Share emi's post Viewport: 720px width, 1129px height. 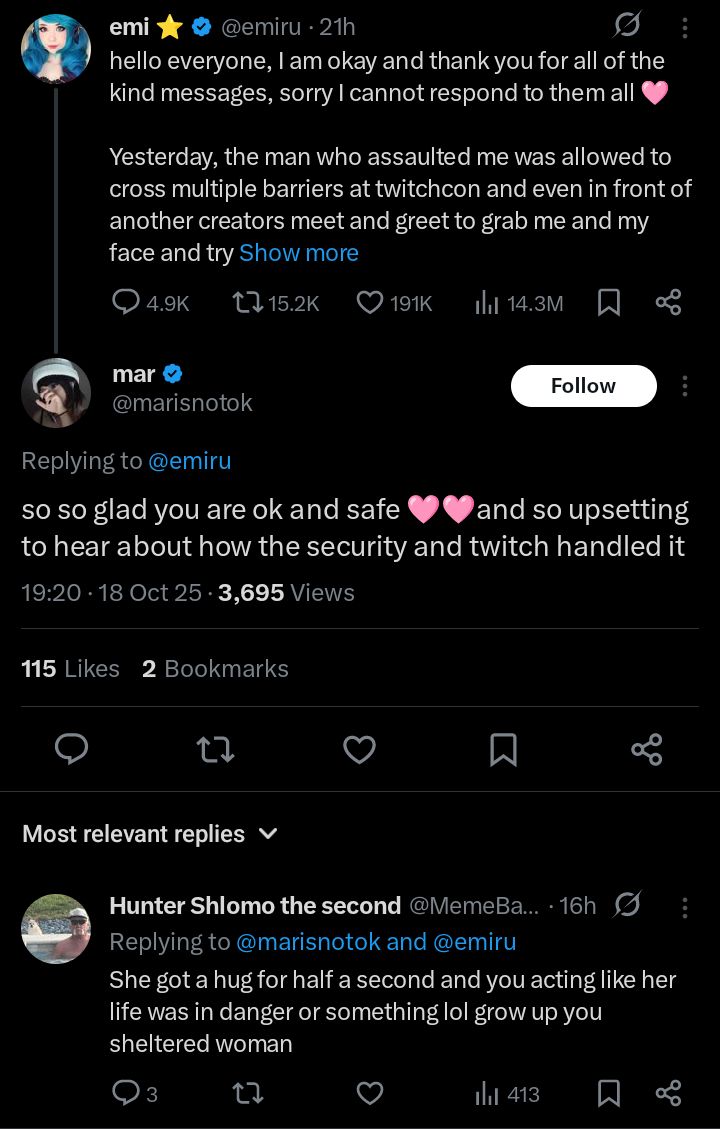[x=668, y=302]
